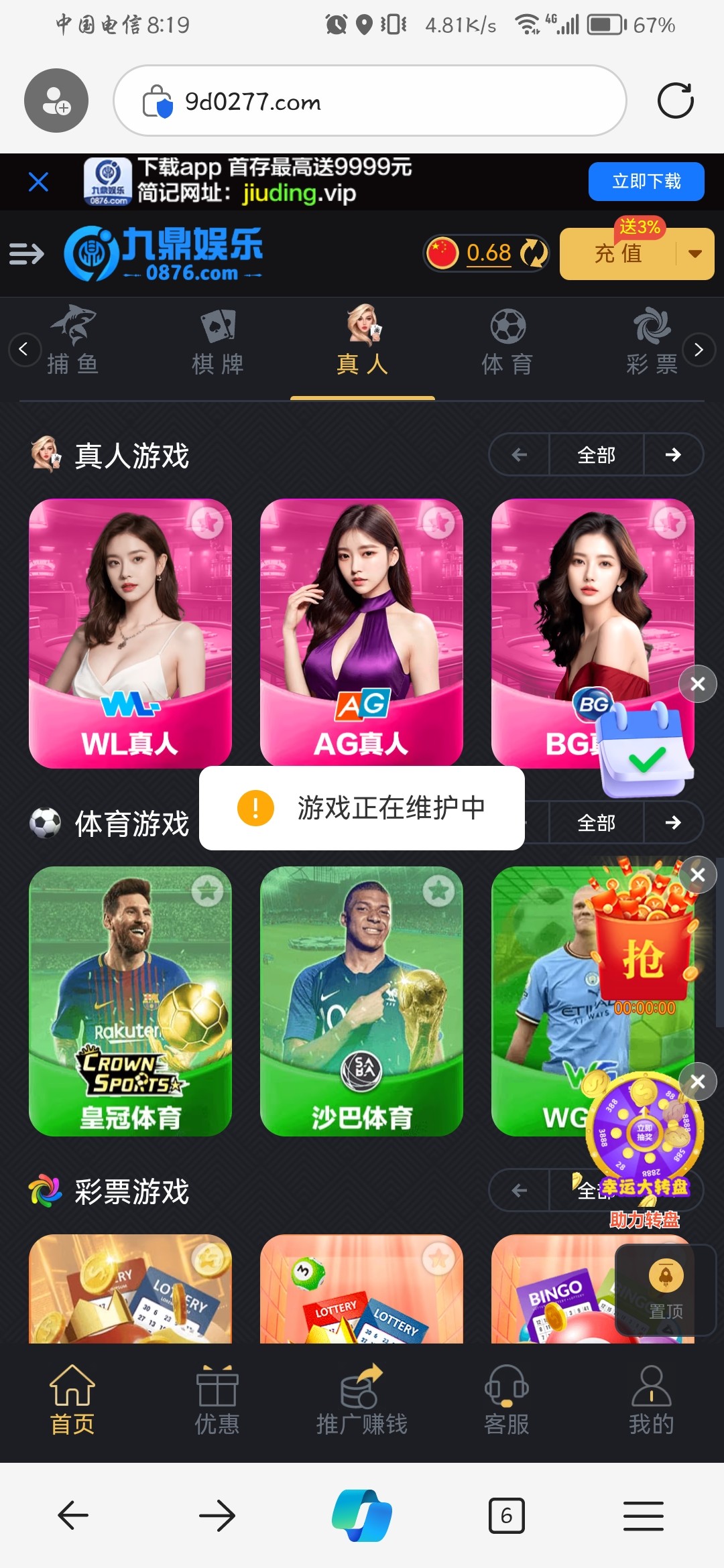Open the 皇冠体育 sports card
The width and height of the screenshot is (724, 1568).
click(130, 1000)
